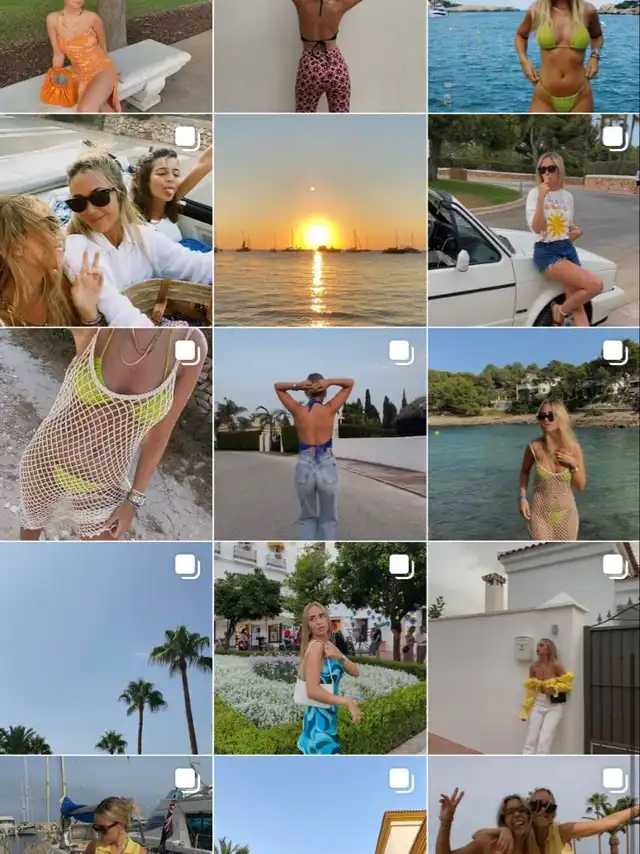Open the two friends posing with arms out post

coord(534,805)
